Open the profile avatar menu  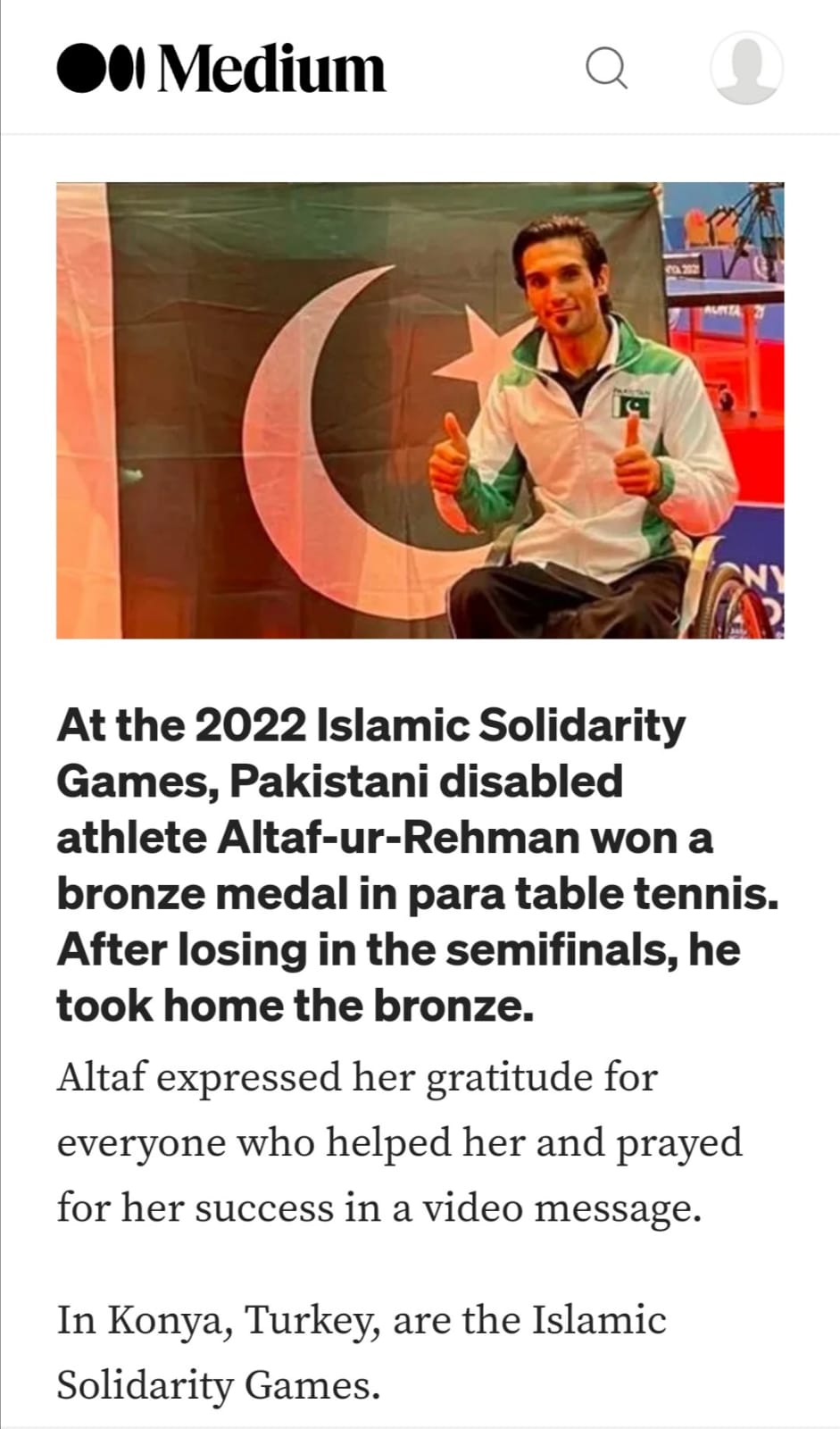[746, 68]
